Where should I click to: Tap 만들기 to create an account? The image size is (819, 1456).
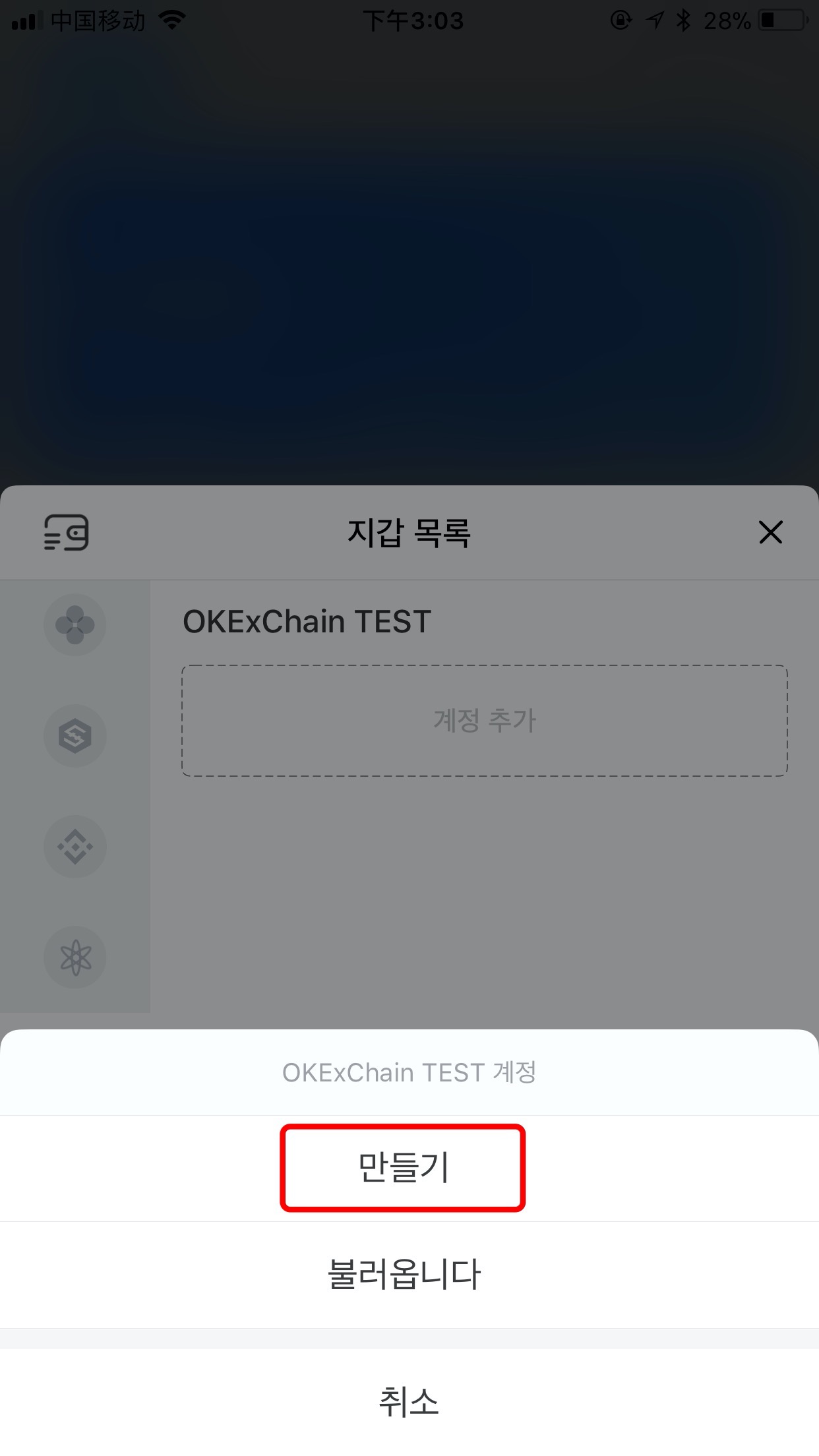click(403, 1168)
